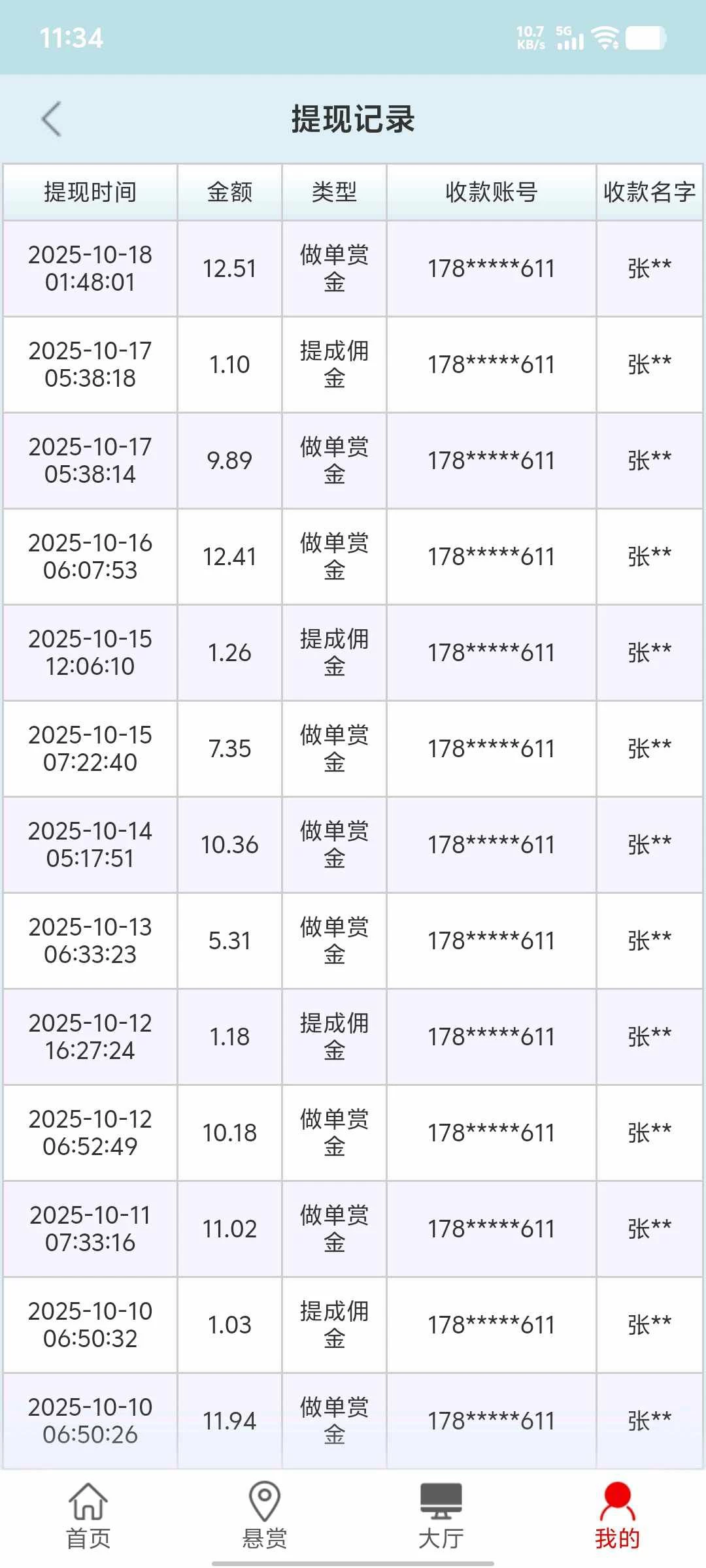706x1568 pixels.
Task: Go back from the 提现记录 page
Action: click(52, 119)
